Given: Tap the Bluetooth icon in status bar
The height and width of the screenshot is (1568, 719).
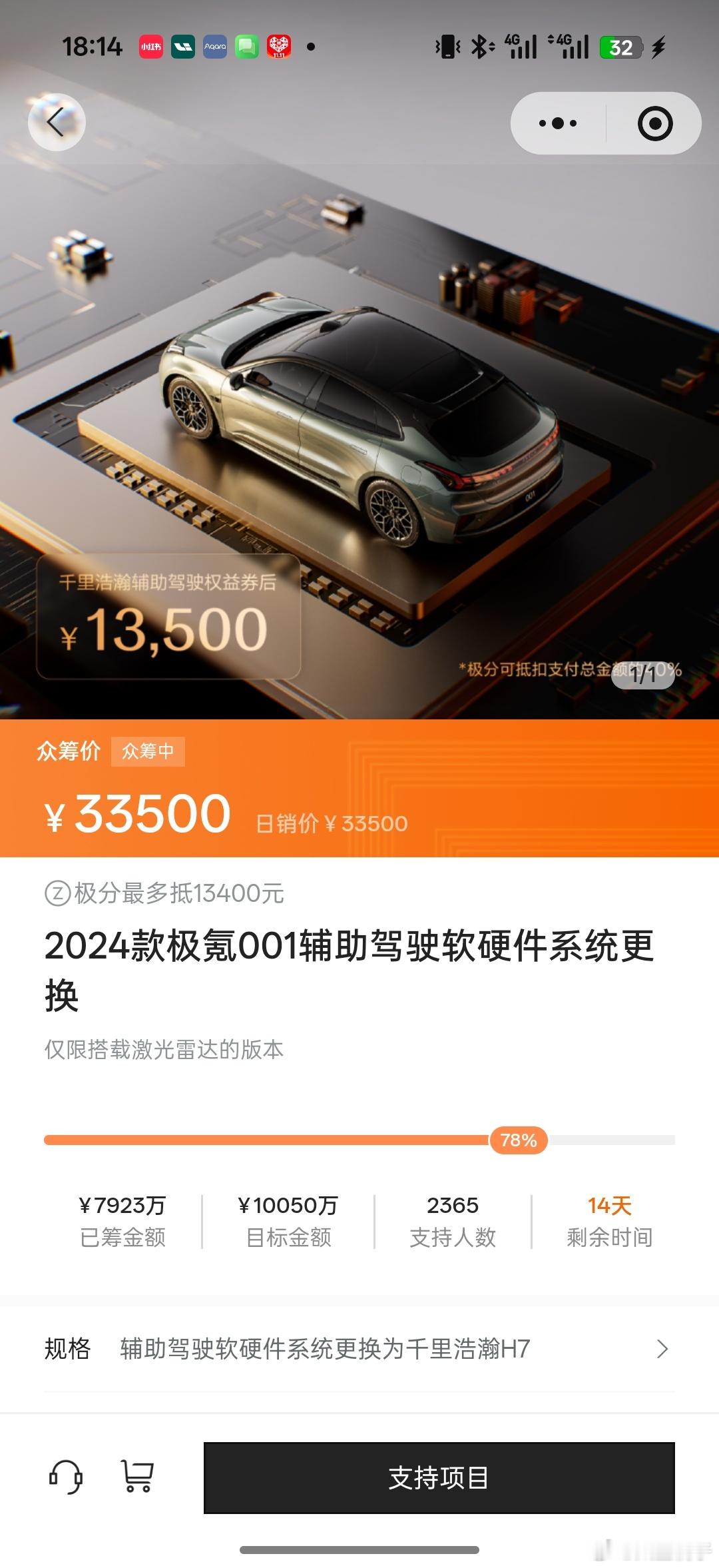Looking at the screenshot, I should point(481,47).
